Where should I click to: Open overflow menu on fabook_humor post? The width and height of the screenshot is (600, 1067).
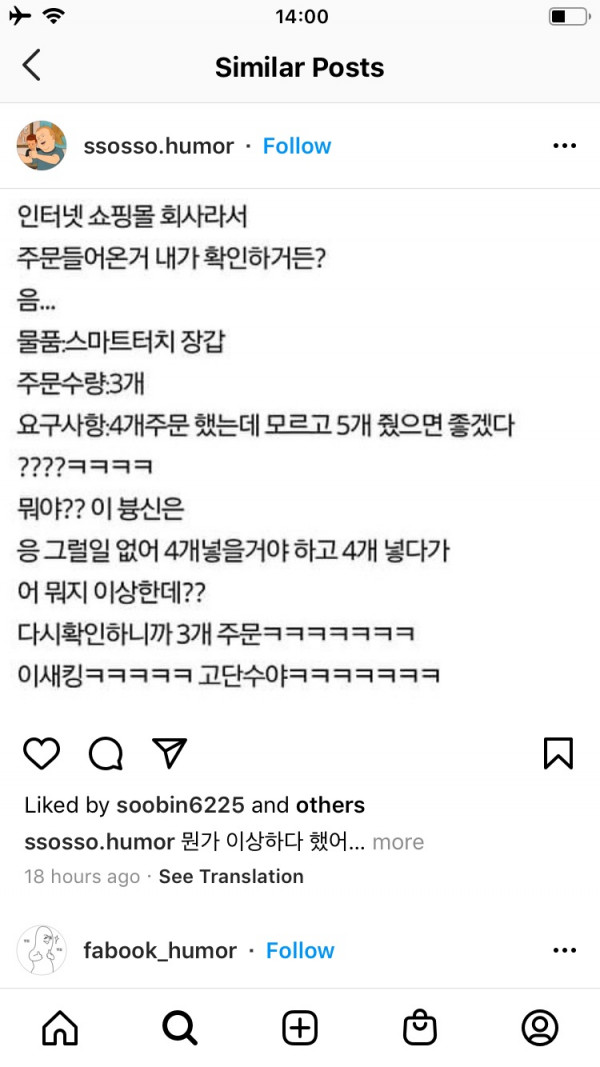pyautogui.click(x=564, y=950)
